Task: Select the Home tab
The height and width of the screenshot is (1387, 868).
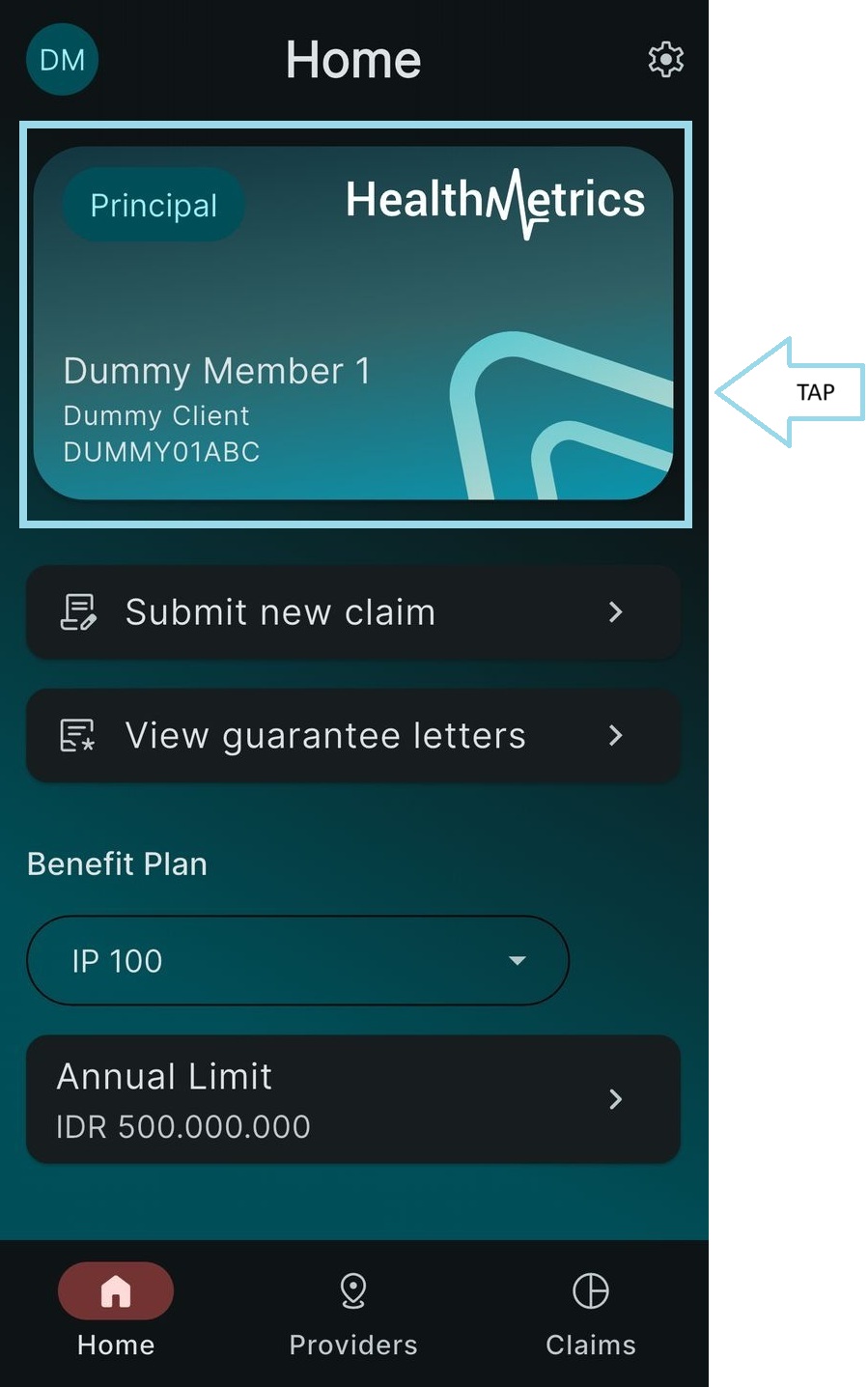Action: (116, 1314)
